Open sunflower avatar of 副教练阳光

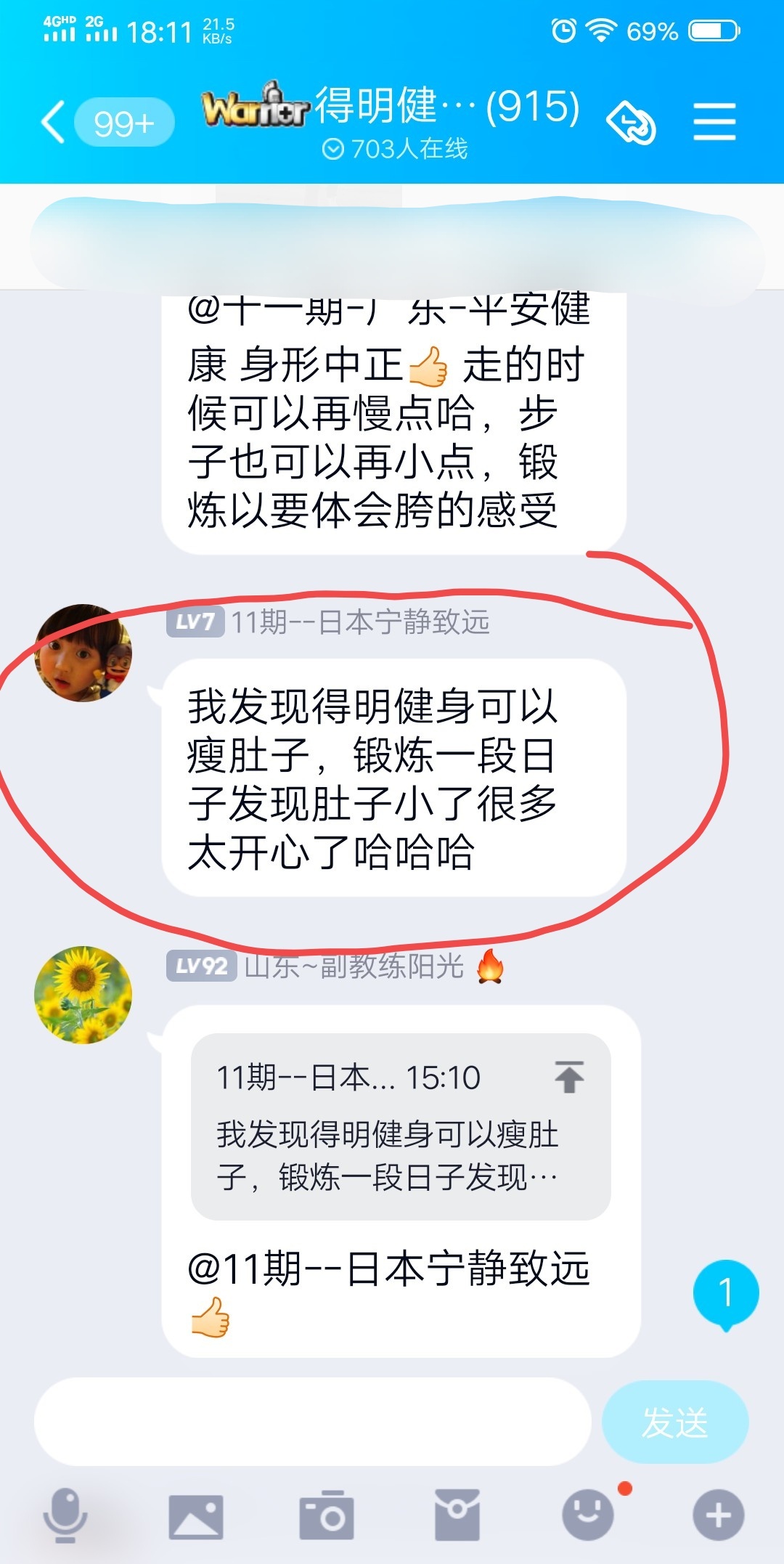(x=83, y=995)
